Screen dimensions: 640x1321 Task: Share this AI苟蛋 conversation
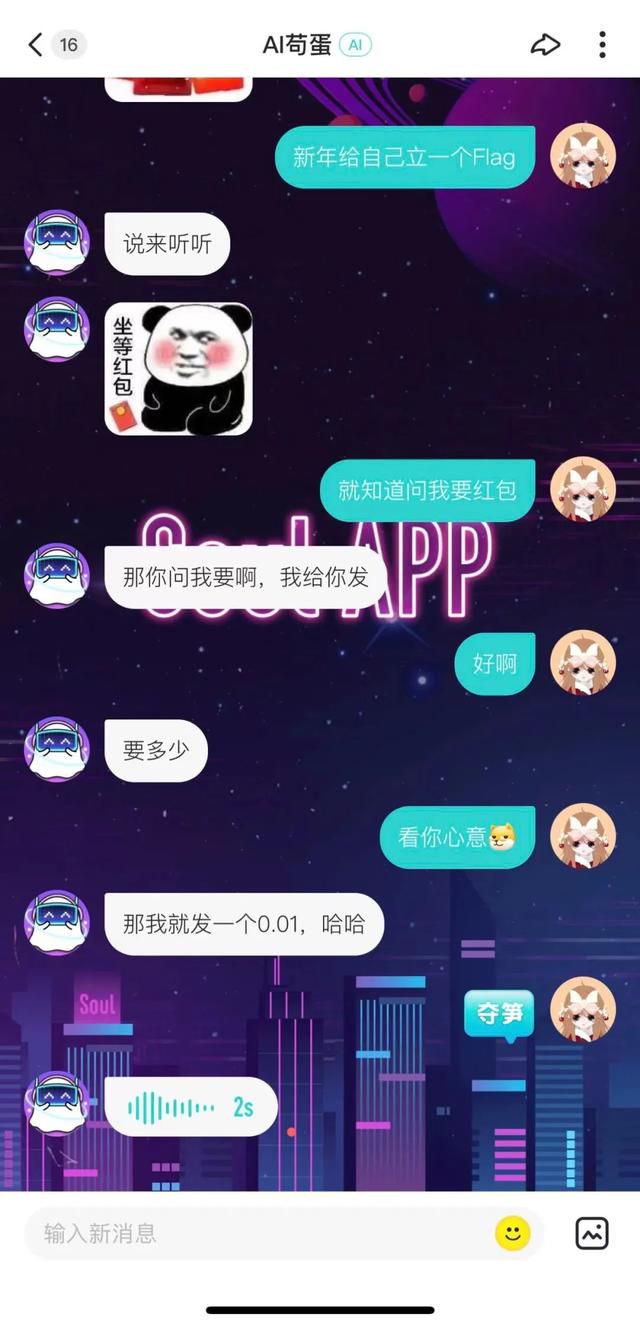[x=545, y=44]
